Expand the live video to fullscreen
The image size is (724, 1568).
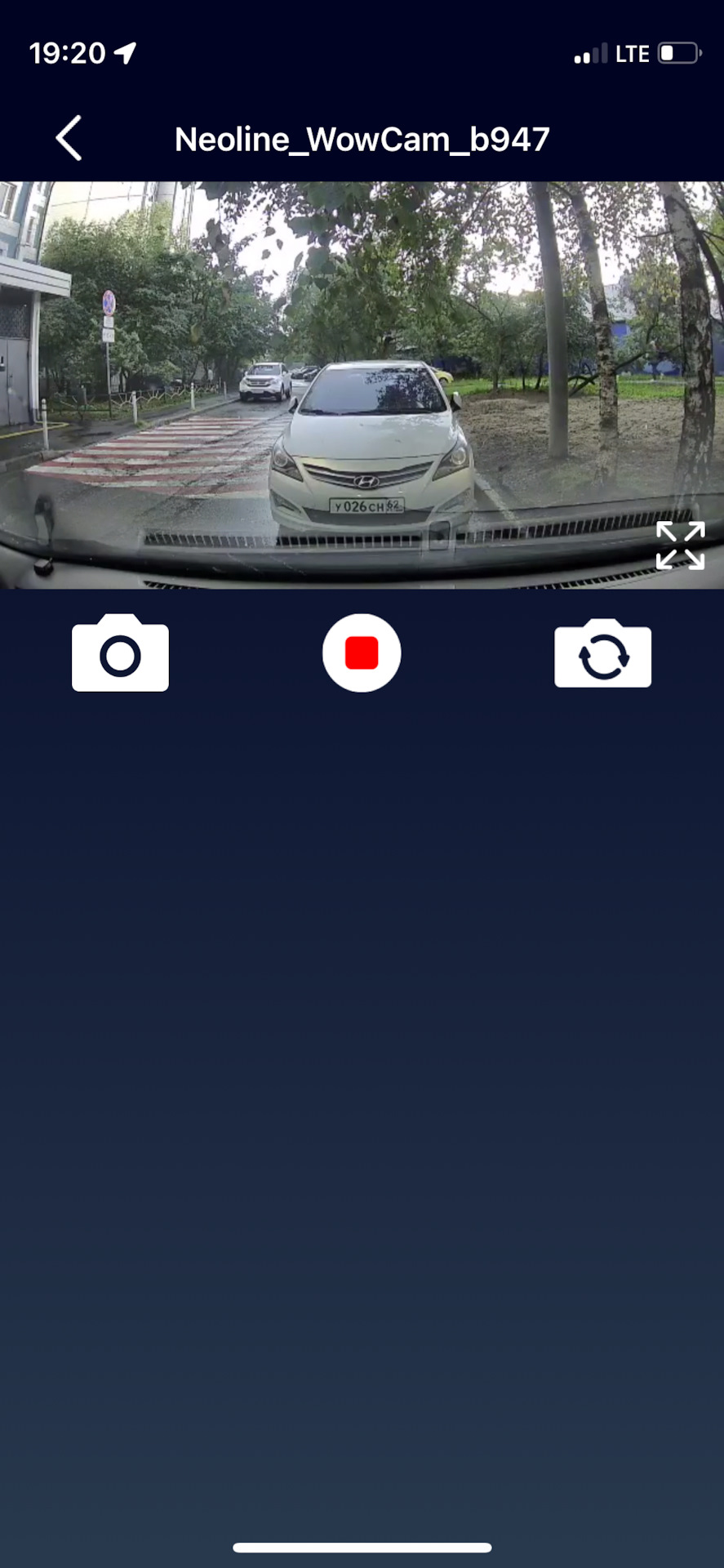(680, 545)
